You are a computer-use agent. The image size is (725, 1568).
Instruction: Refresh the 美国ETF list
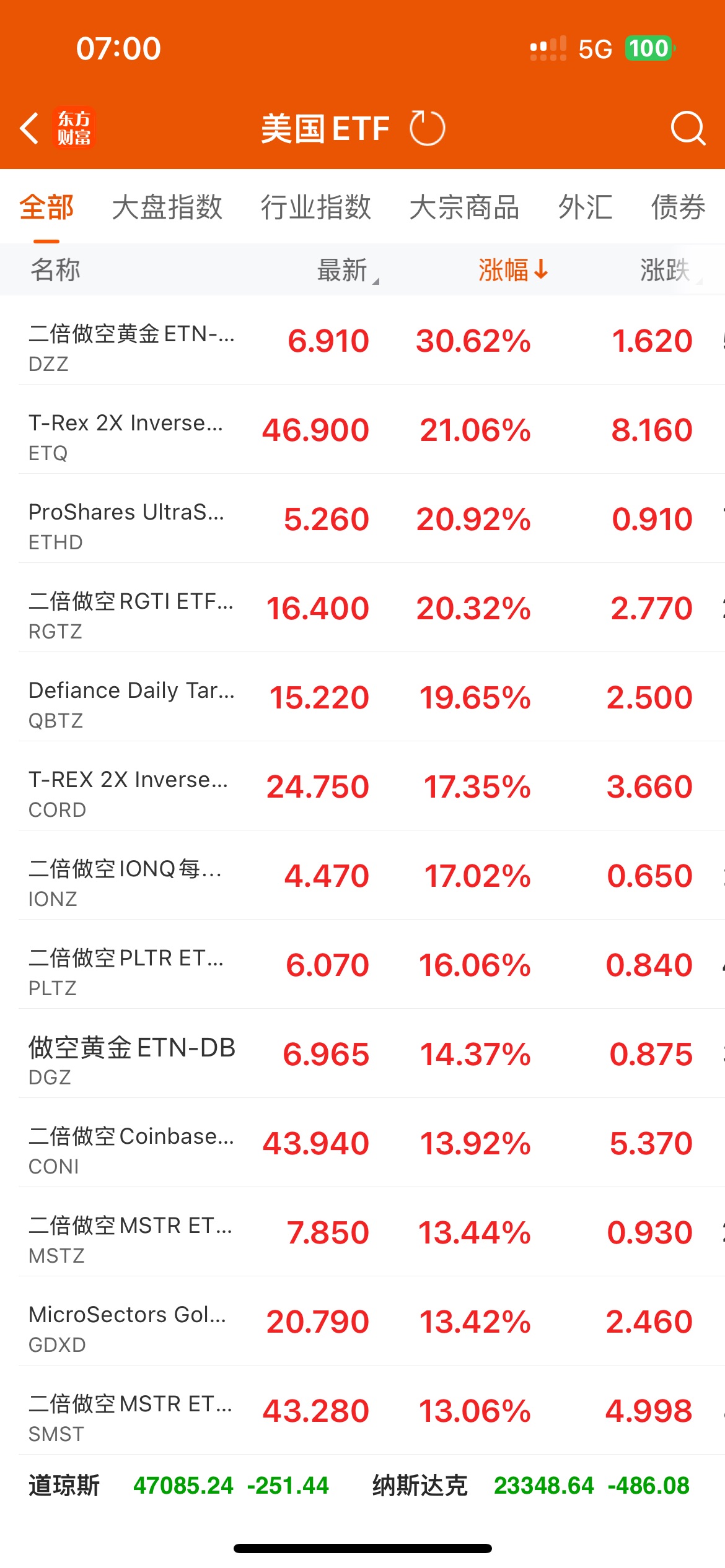427,128
